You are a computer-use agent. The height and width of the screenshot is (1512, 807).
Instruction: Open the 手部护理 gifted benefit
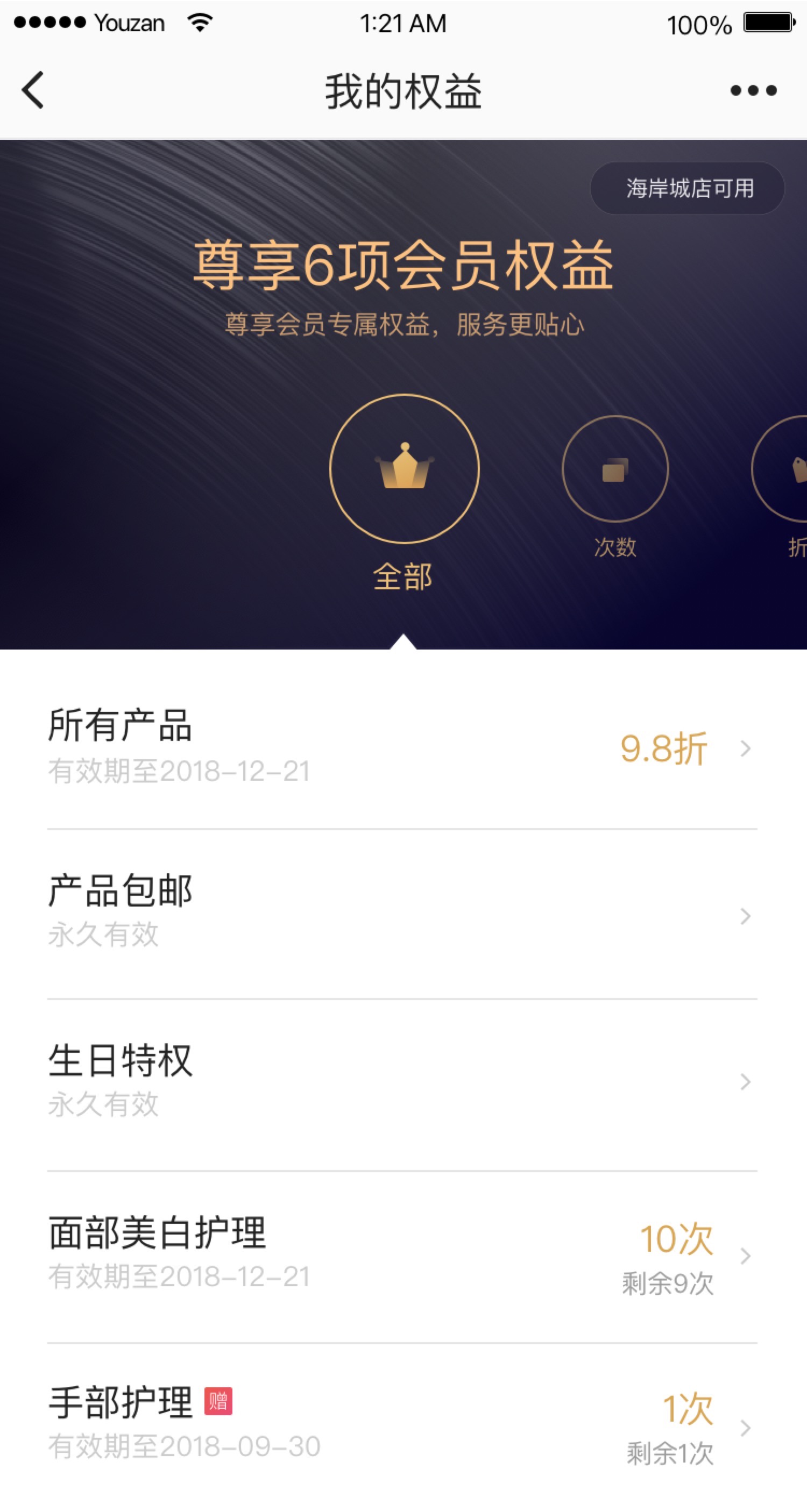point(402,1428)
